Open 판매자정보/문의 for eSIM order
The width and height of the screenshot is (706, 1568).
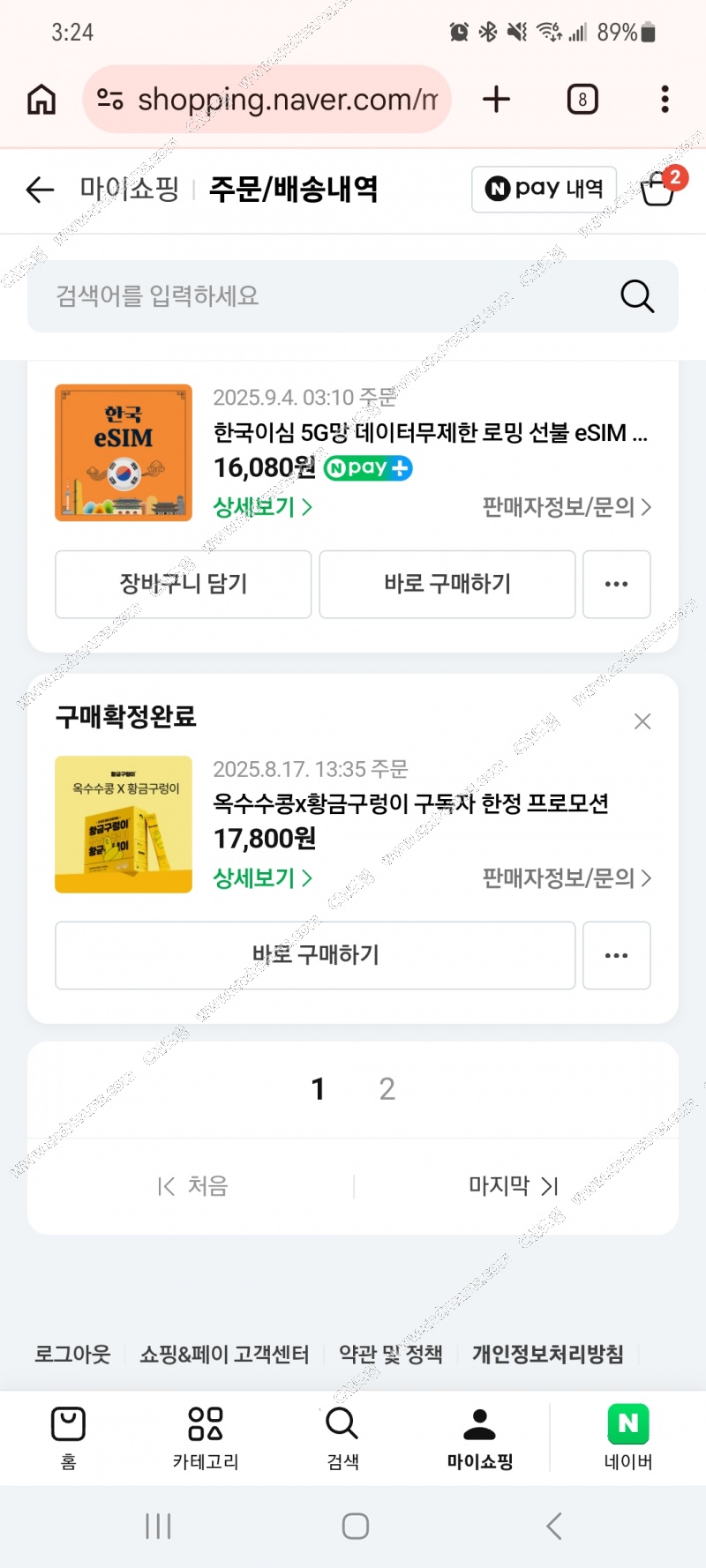click(566, 507)
